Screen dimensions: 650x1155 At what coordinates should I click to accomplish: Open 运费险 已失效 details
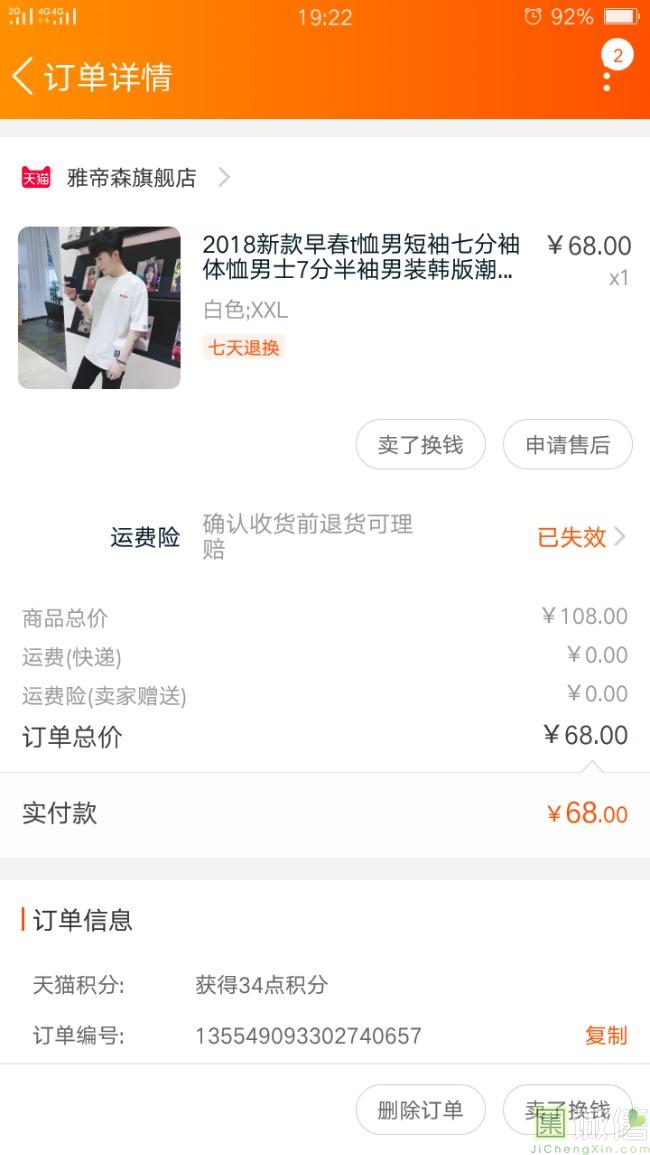point(581,537)
